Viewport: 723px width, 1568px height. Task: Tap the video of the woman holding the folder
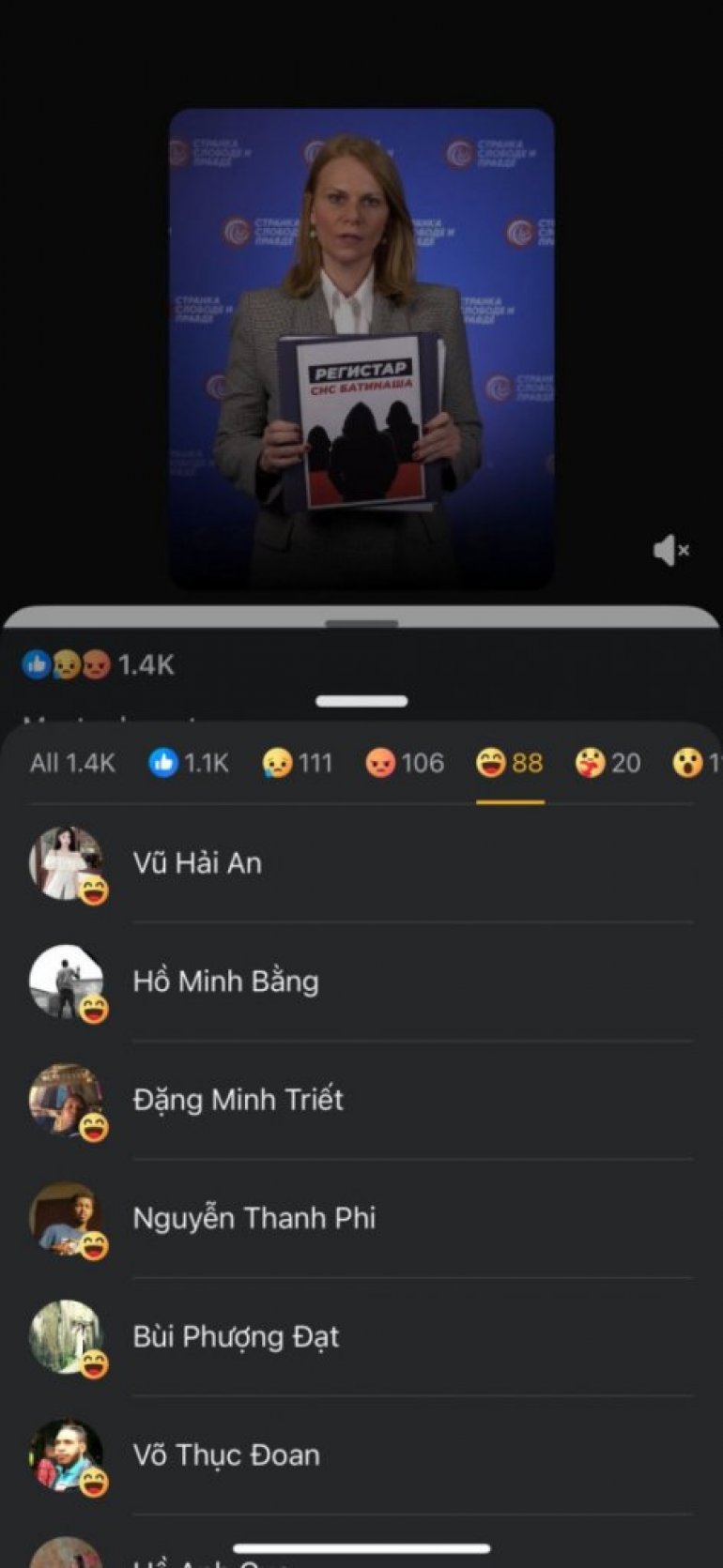point(361,347)
